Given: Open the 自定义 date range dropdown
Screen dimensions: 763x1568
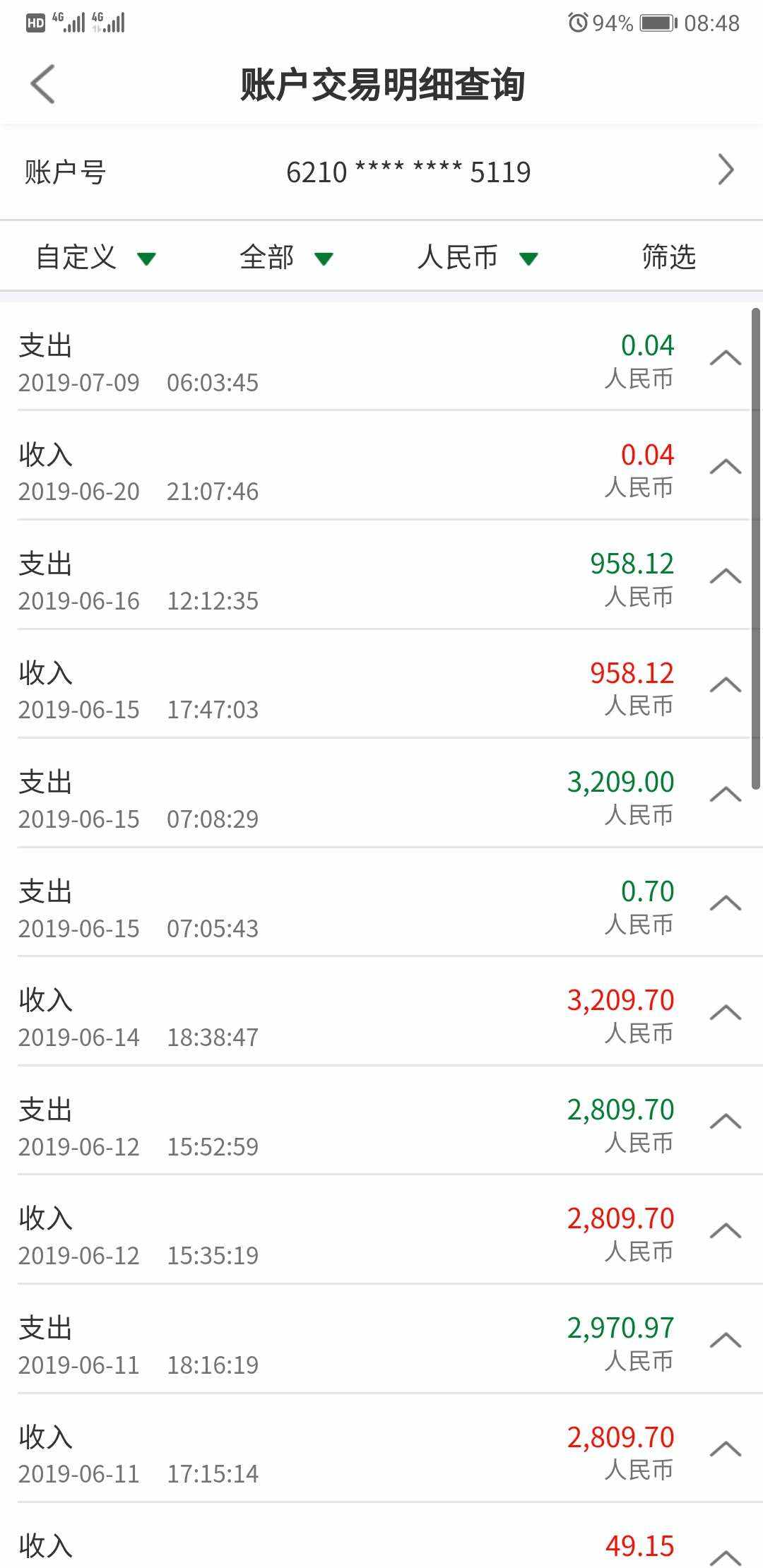Looking at the screenshot, I should click(x=95, y=257).
